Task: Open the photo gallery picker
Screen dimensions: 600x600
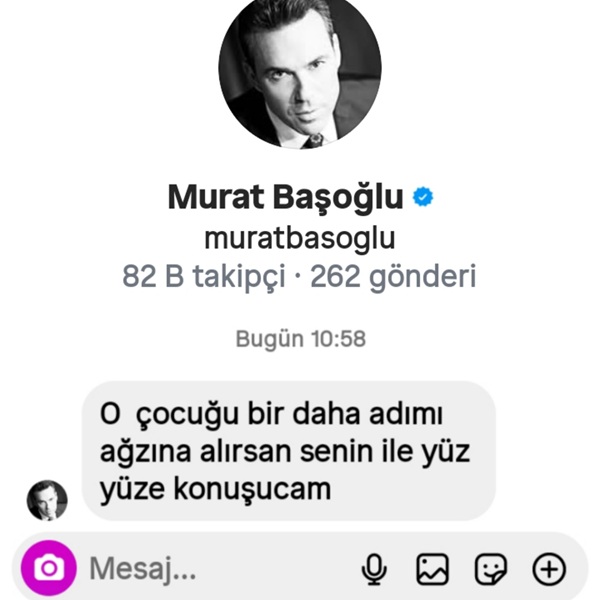Action: click(x=432, y=569)
